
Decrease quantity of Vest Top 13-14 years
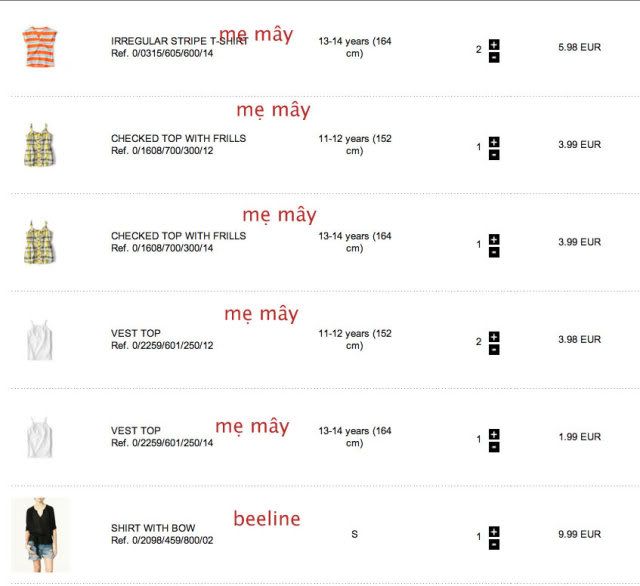(x=494, y=447)
